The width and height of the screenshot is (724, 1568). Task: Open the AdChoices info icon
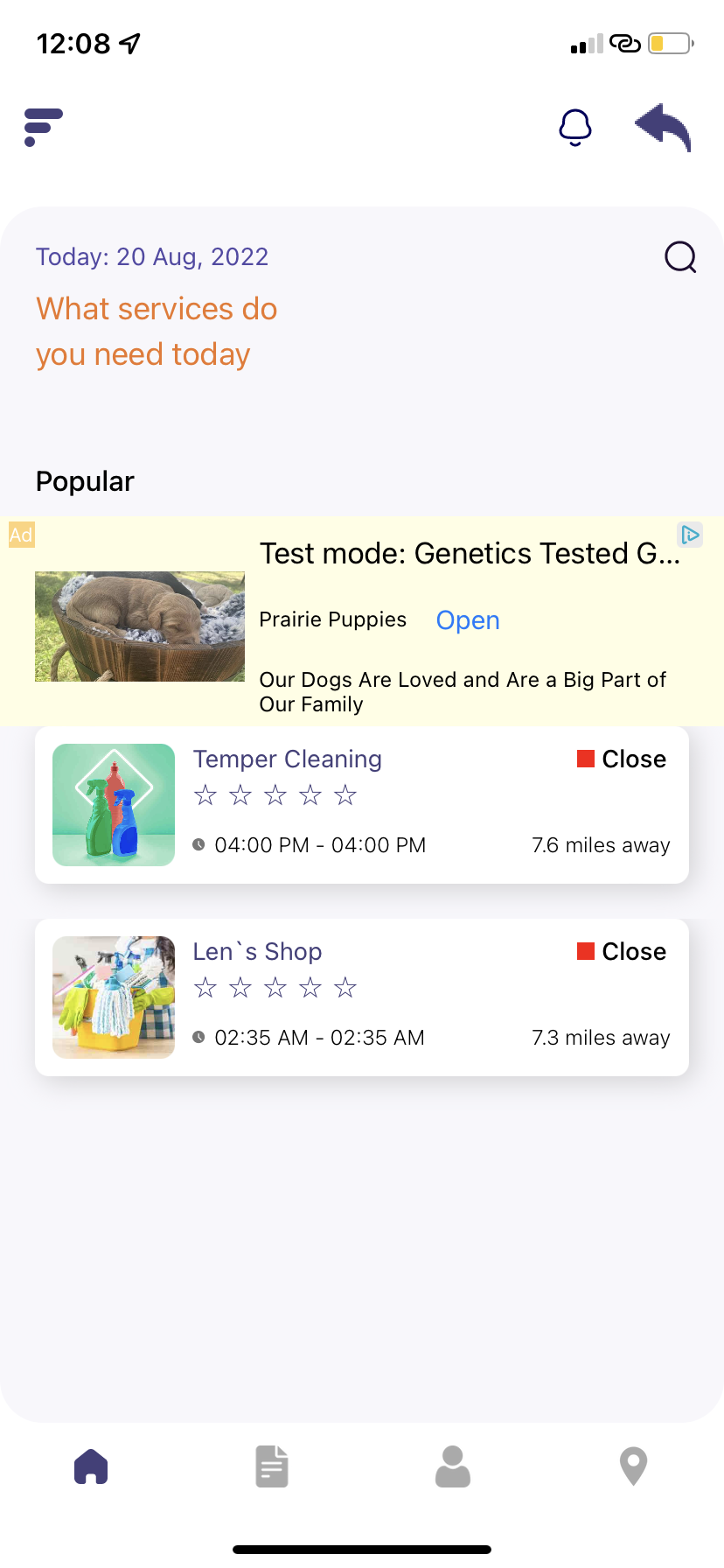coord(690,535)
